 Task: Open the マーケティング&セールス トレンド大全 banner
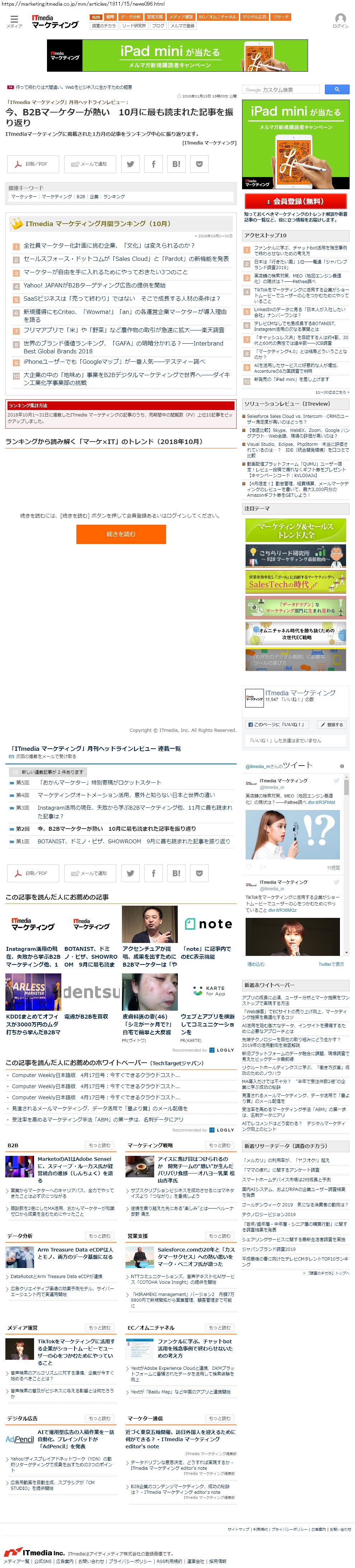pos(295,530)
